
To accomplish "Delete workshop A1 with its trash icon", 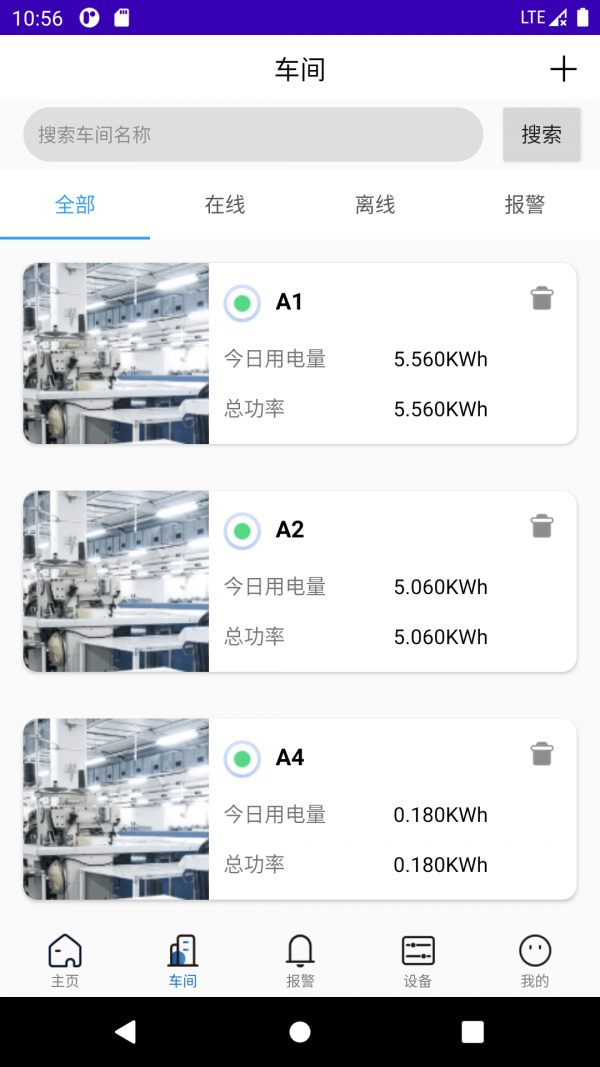I will point(542,298).
